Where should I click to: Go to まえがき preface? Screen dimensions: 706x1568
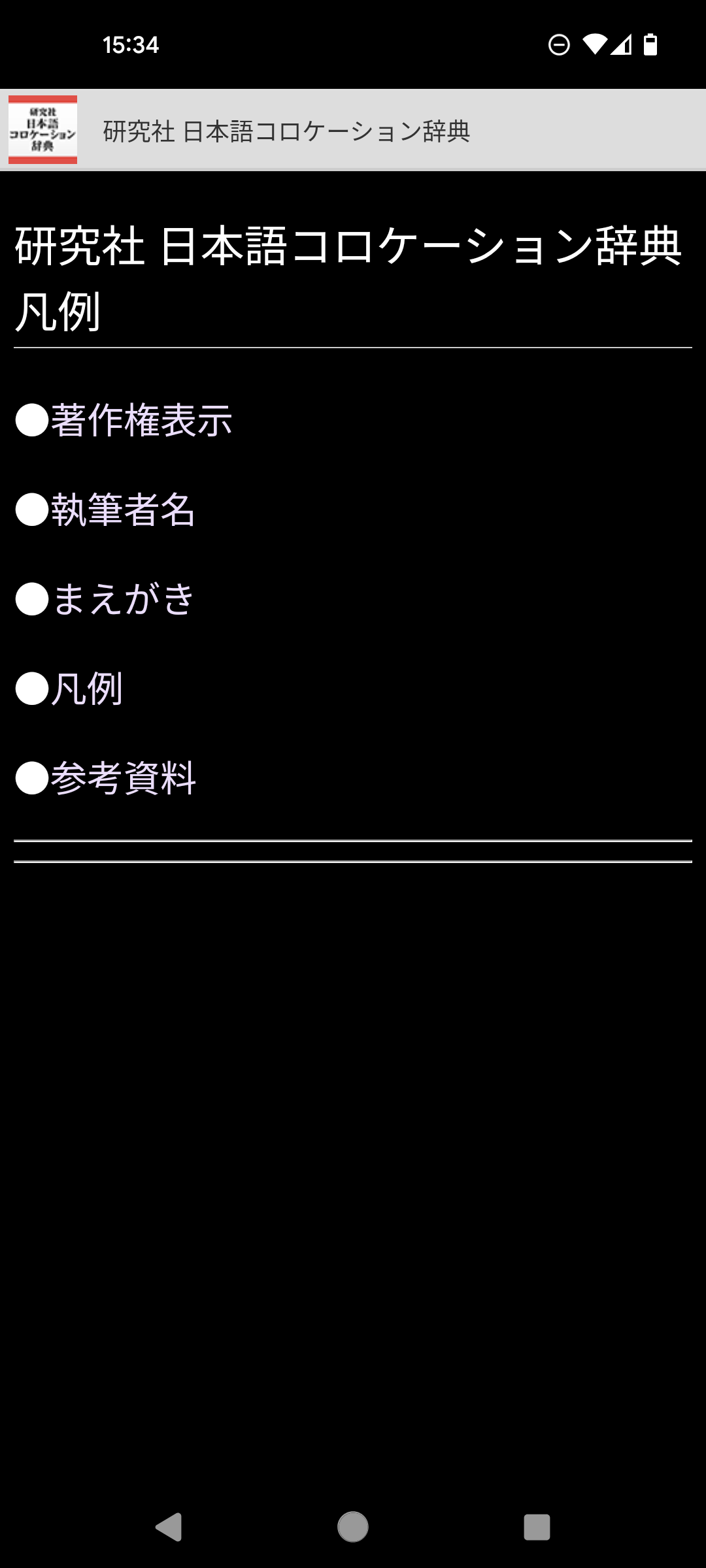[123, 599]
